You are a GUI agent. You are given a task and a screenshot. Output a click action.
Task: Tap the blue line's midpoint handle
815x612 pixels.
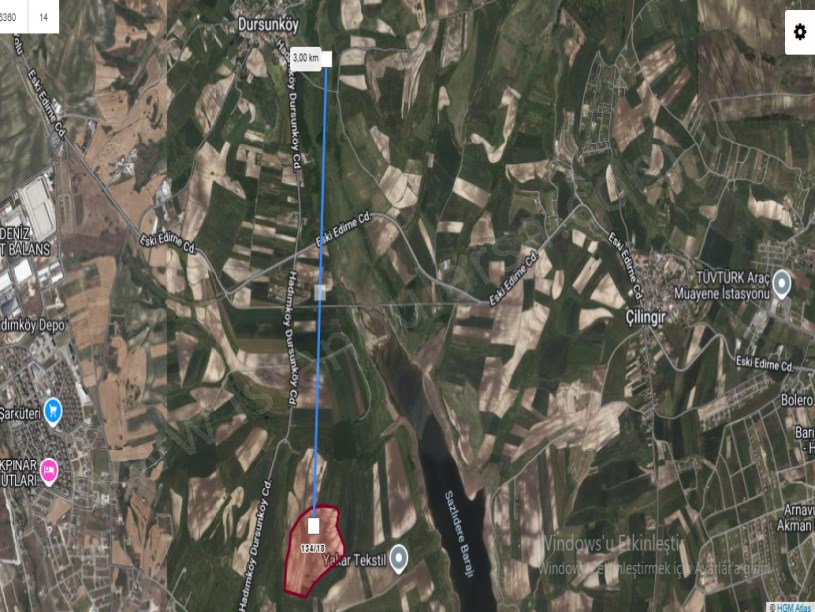point(319,292)
